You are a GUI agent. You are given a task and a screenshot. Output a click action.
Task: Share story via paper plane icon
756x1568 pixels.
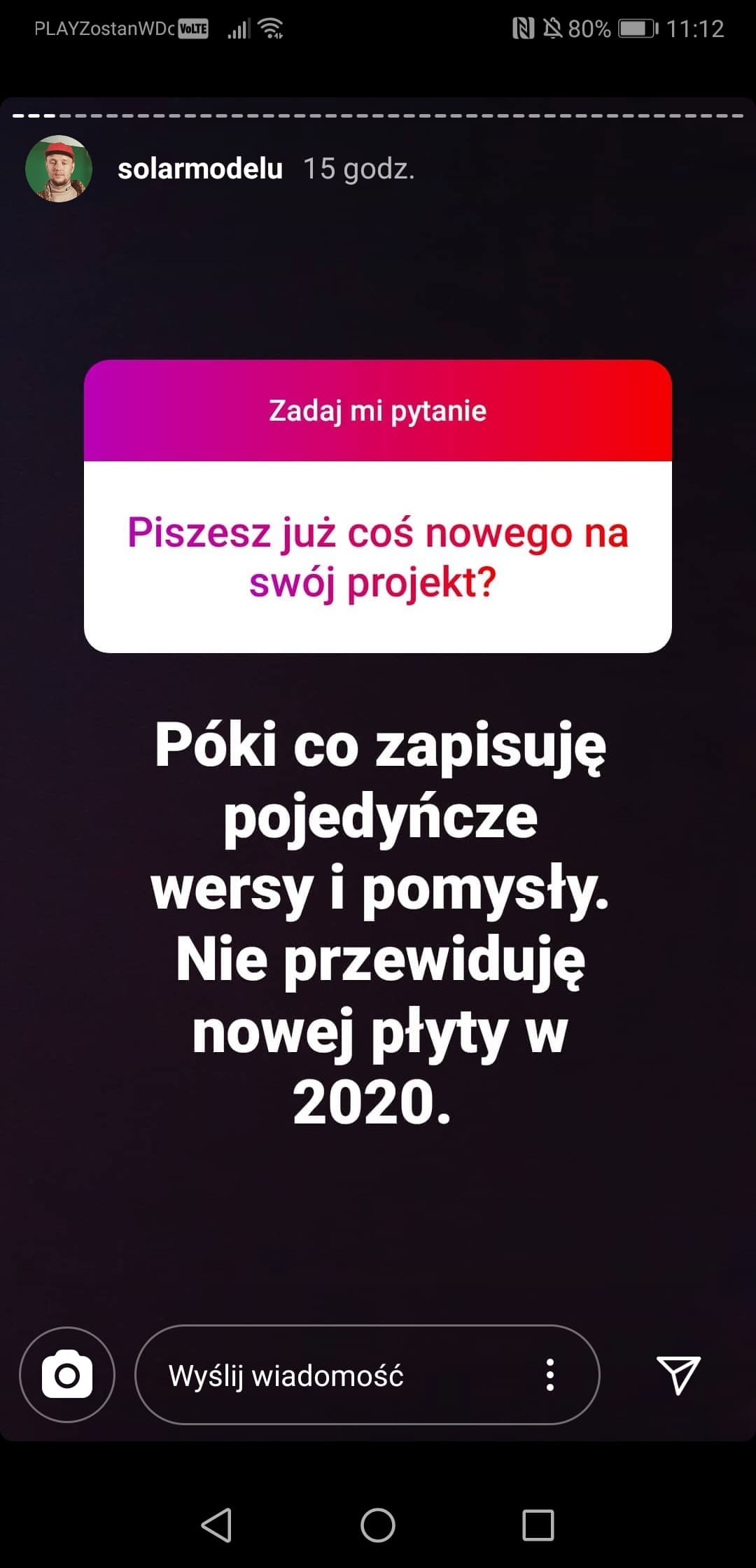click(x=678, y=1375)
